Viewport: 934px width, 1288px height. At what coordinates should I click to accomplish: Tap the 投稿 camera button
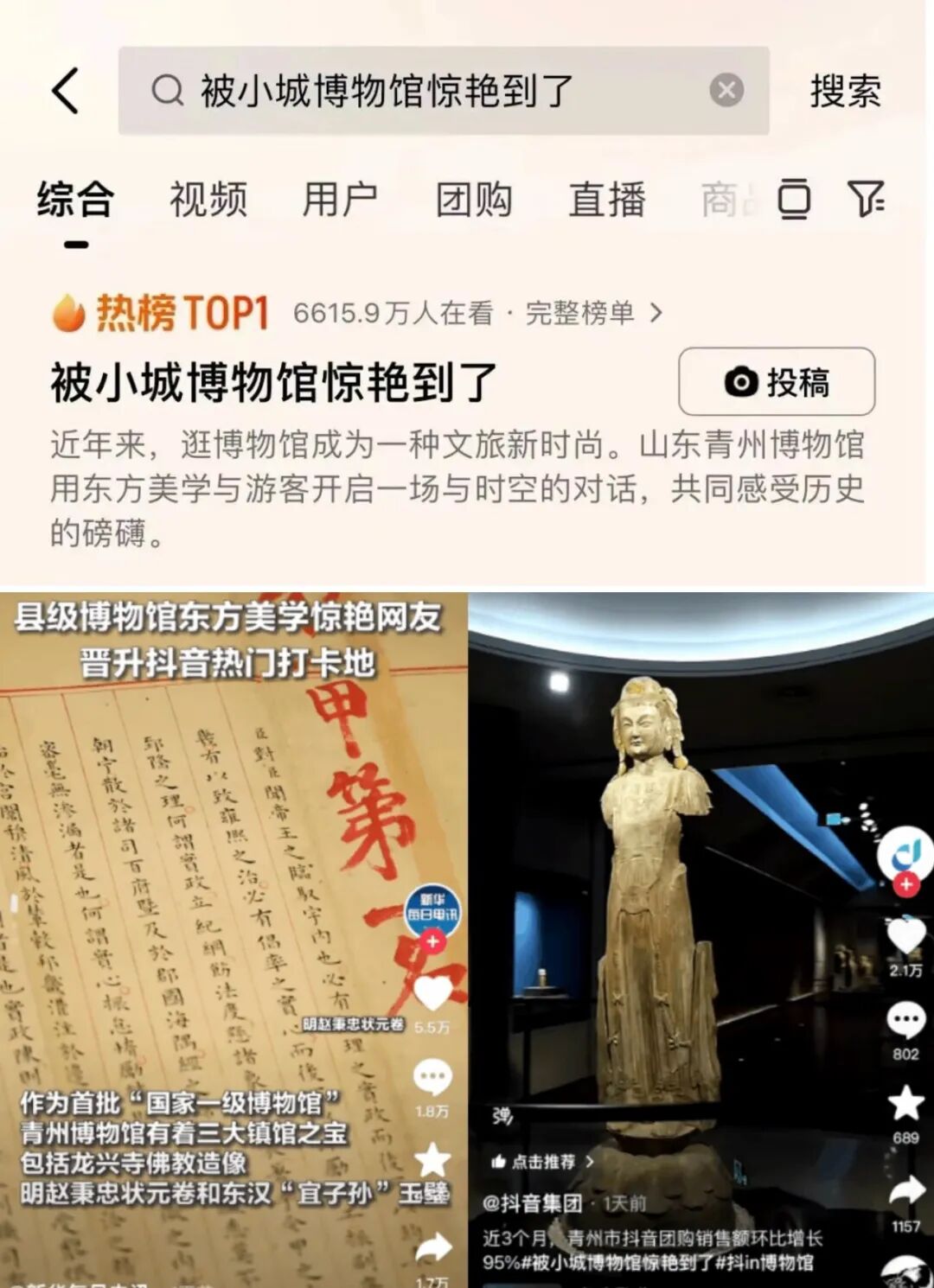[x=776, y=382]
